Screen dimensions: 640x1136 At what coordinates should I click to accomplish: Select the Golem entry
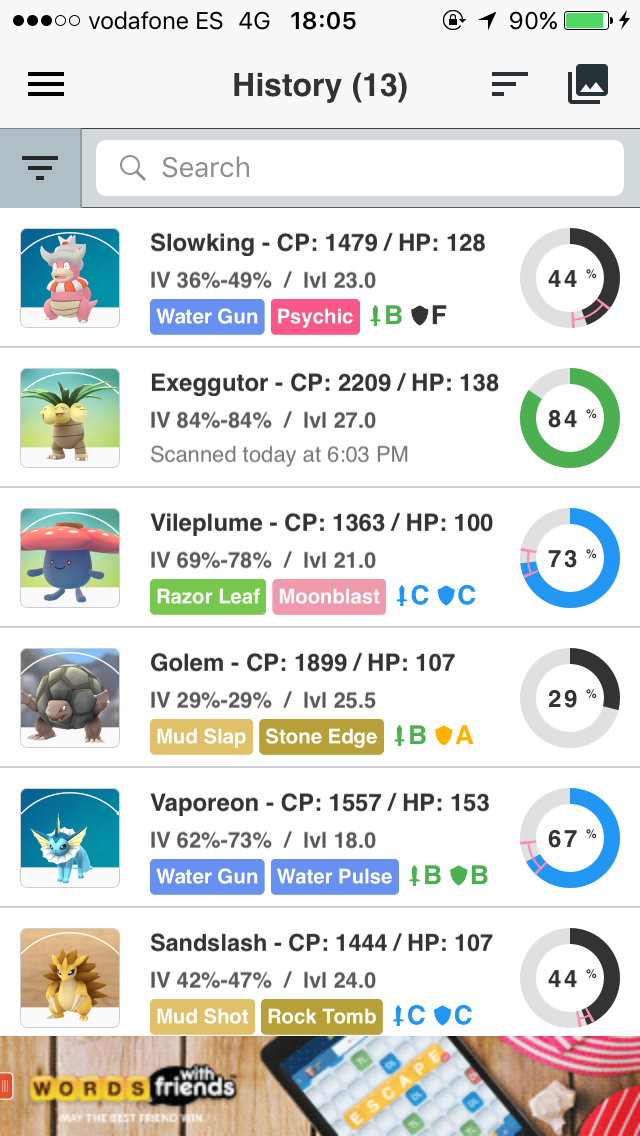(x=320, y=698)
